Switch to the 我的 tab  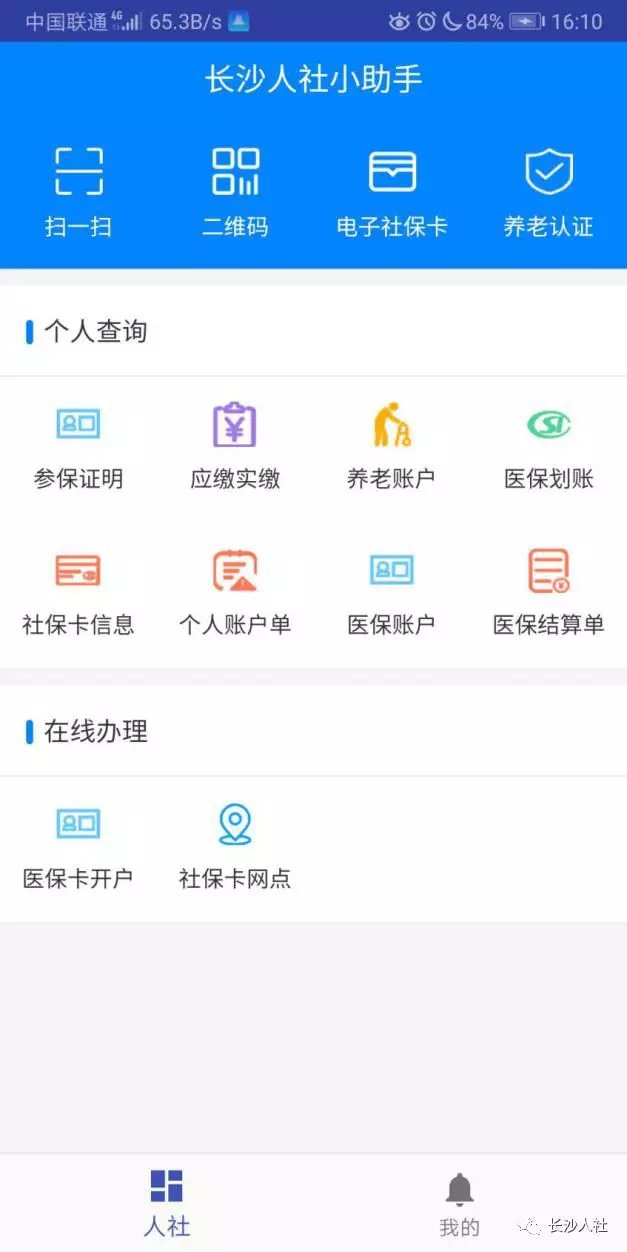(460, 1205)
